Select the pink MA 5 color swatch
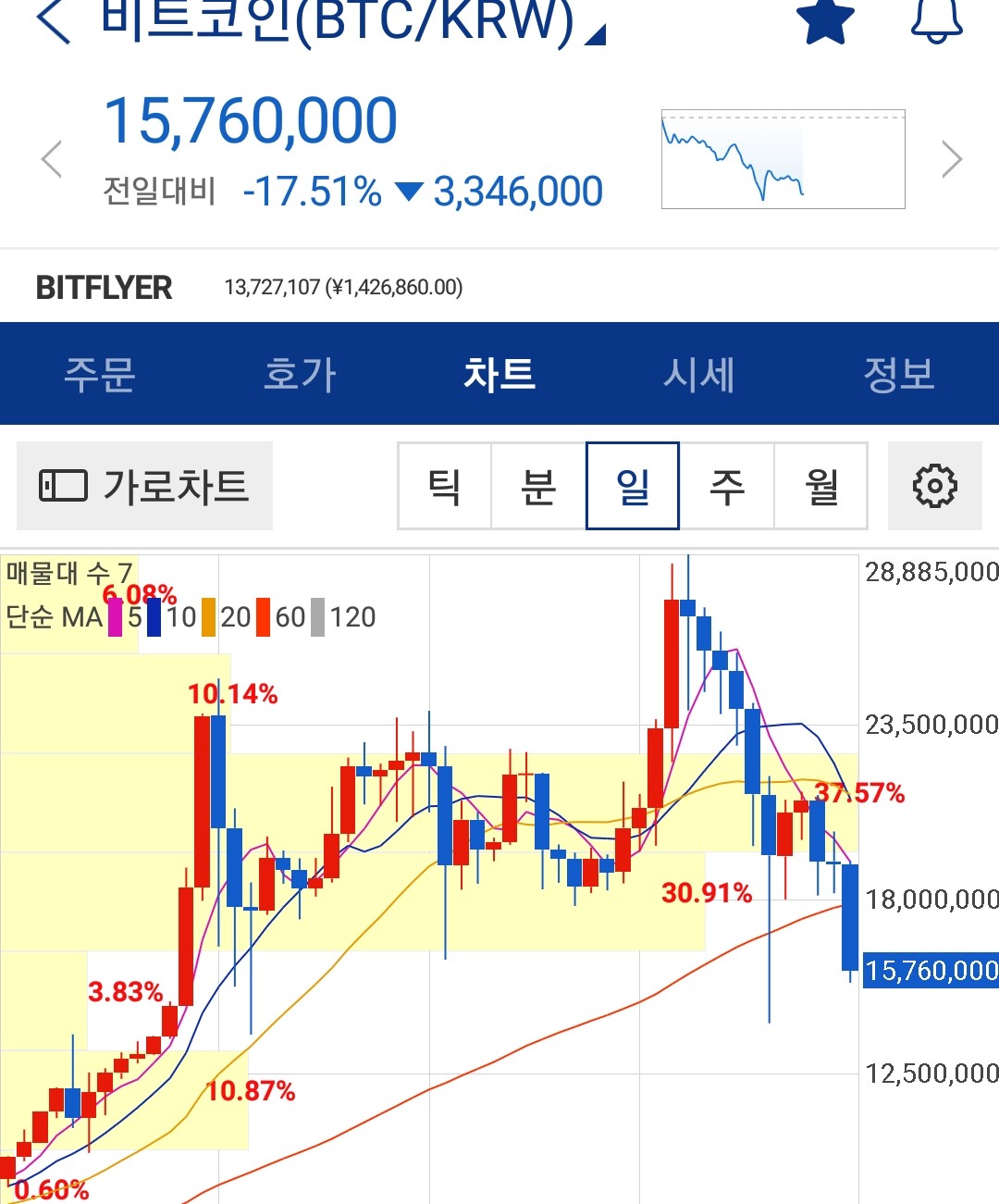The height and width of the screenshot is (1204, 999). pos(114,616)
